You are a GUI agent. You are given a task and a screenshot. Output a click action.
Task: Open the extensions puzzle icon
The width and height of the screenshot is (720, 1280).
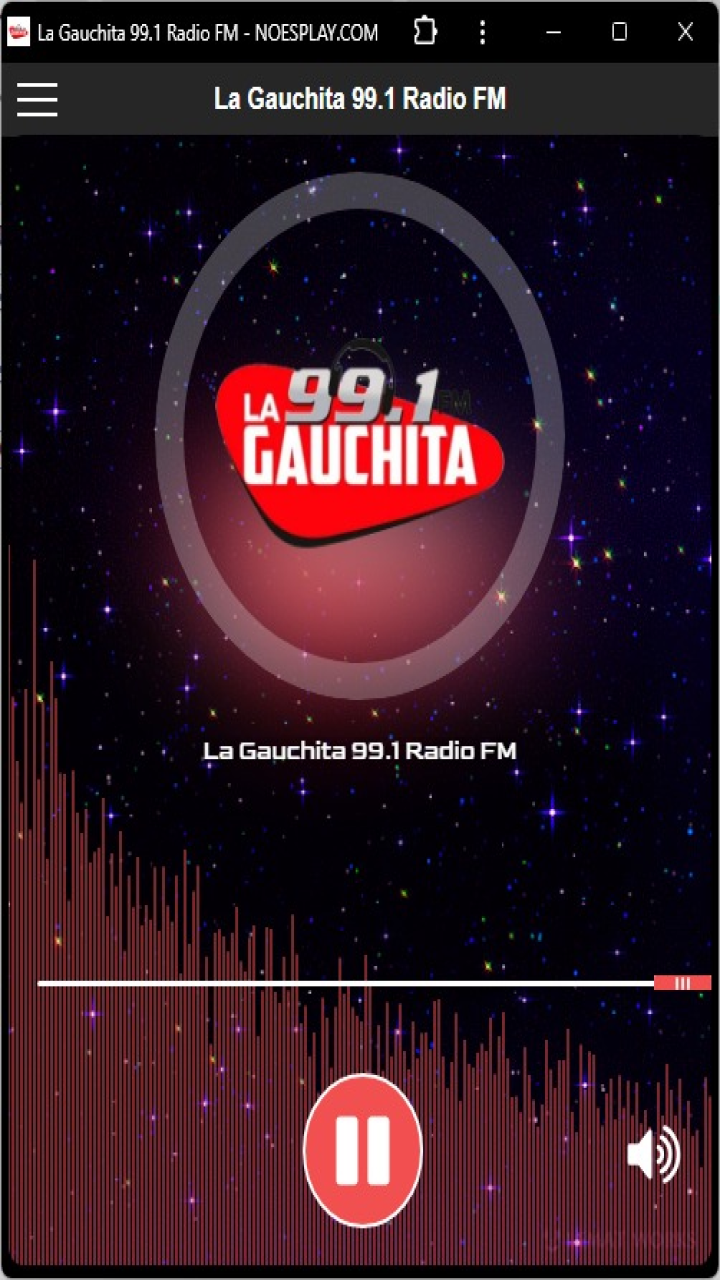coord(425,32)
